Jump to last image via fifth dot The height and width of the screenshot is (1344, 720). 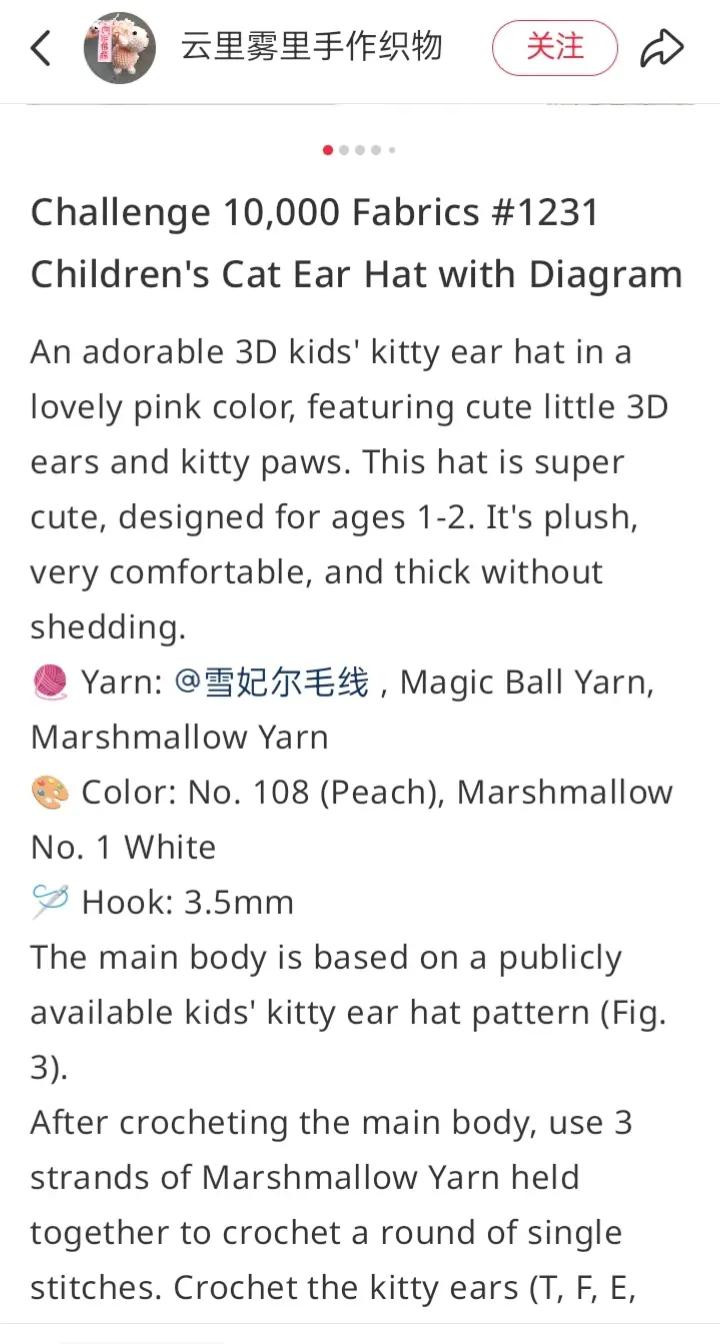(x=391, y=150)
